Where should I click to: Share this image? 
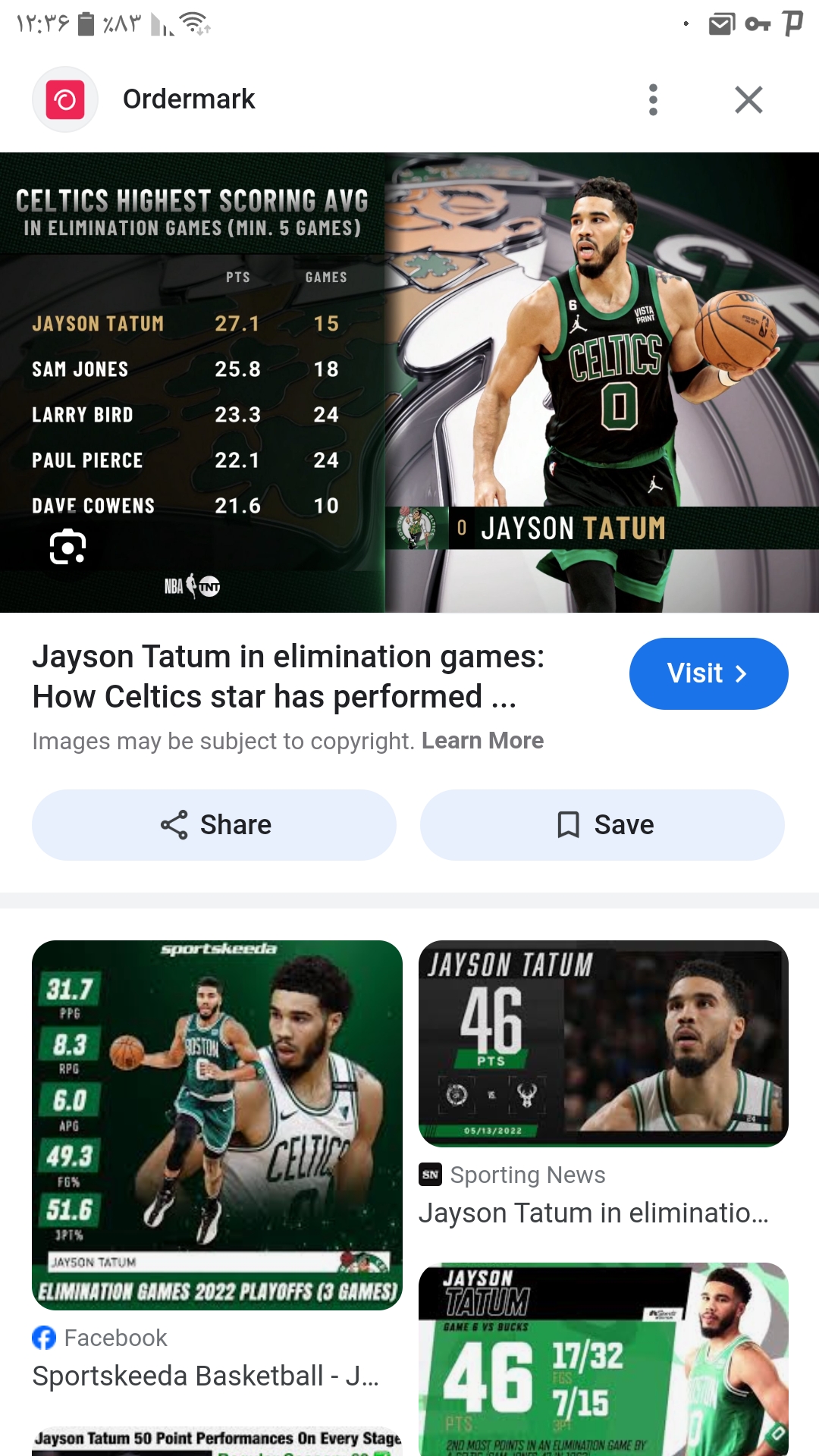coord(214,824)
